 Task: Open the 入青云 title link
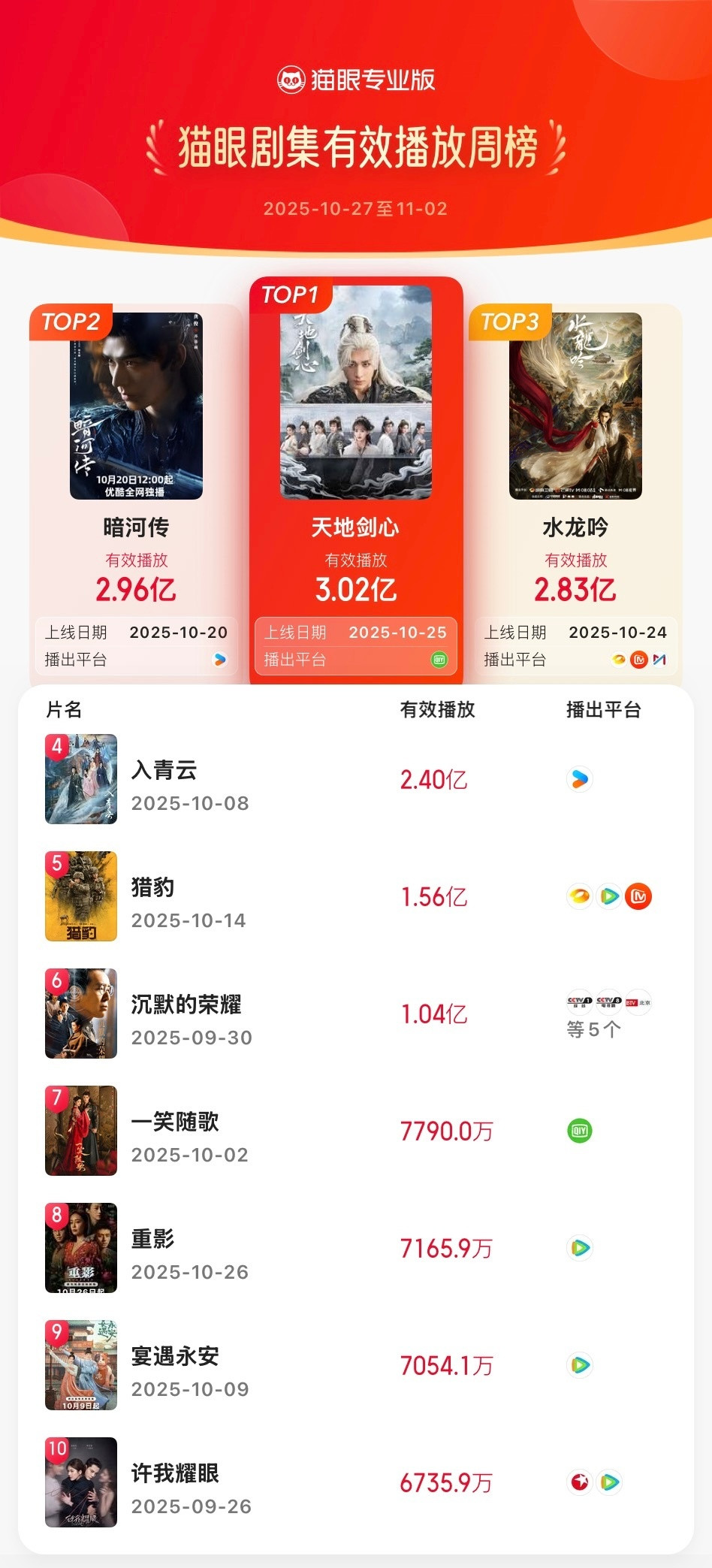(x=163, y=769)
